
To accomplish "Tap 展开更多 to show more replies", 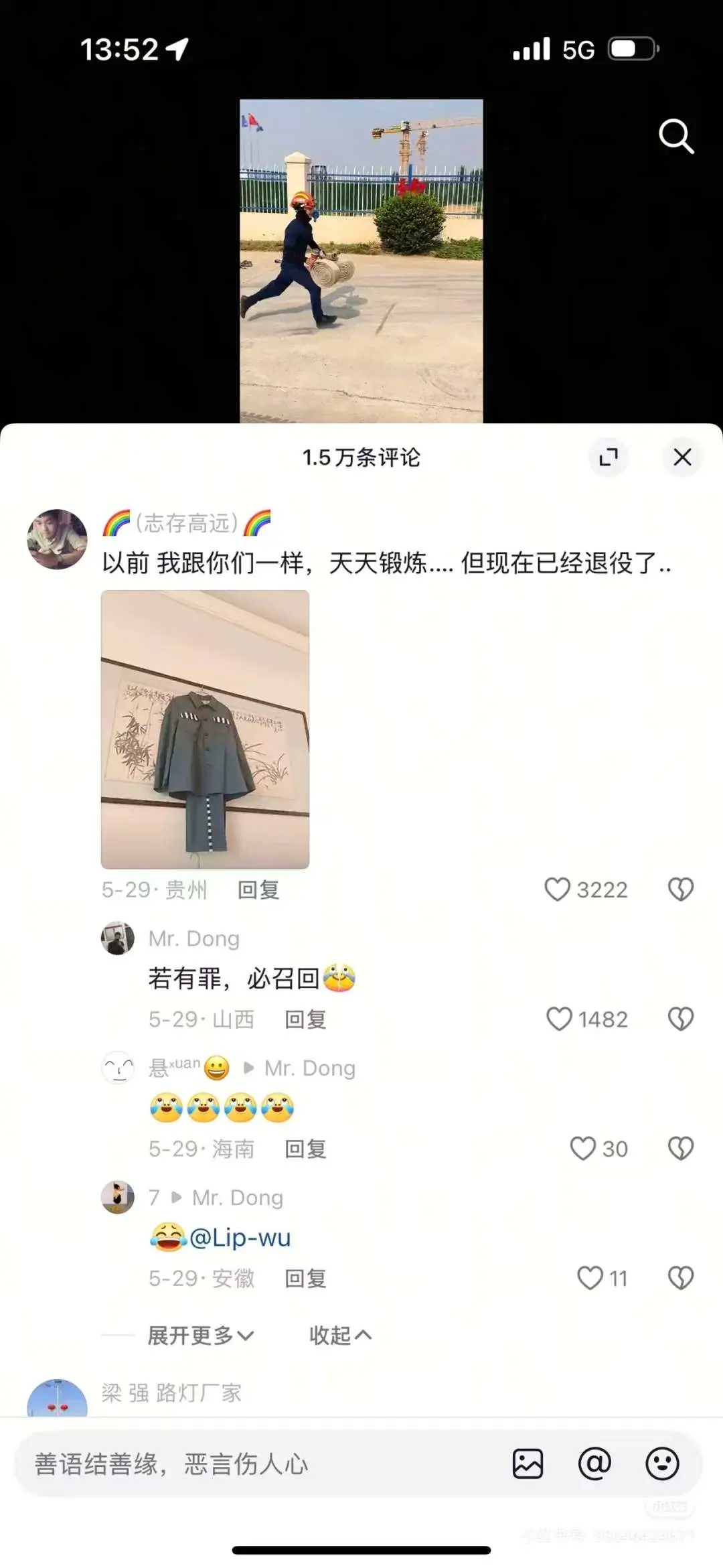I will pos(200,1336).
